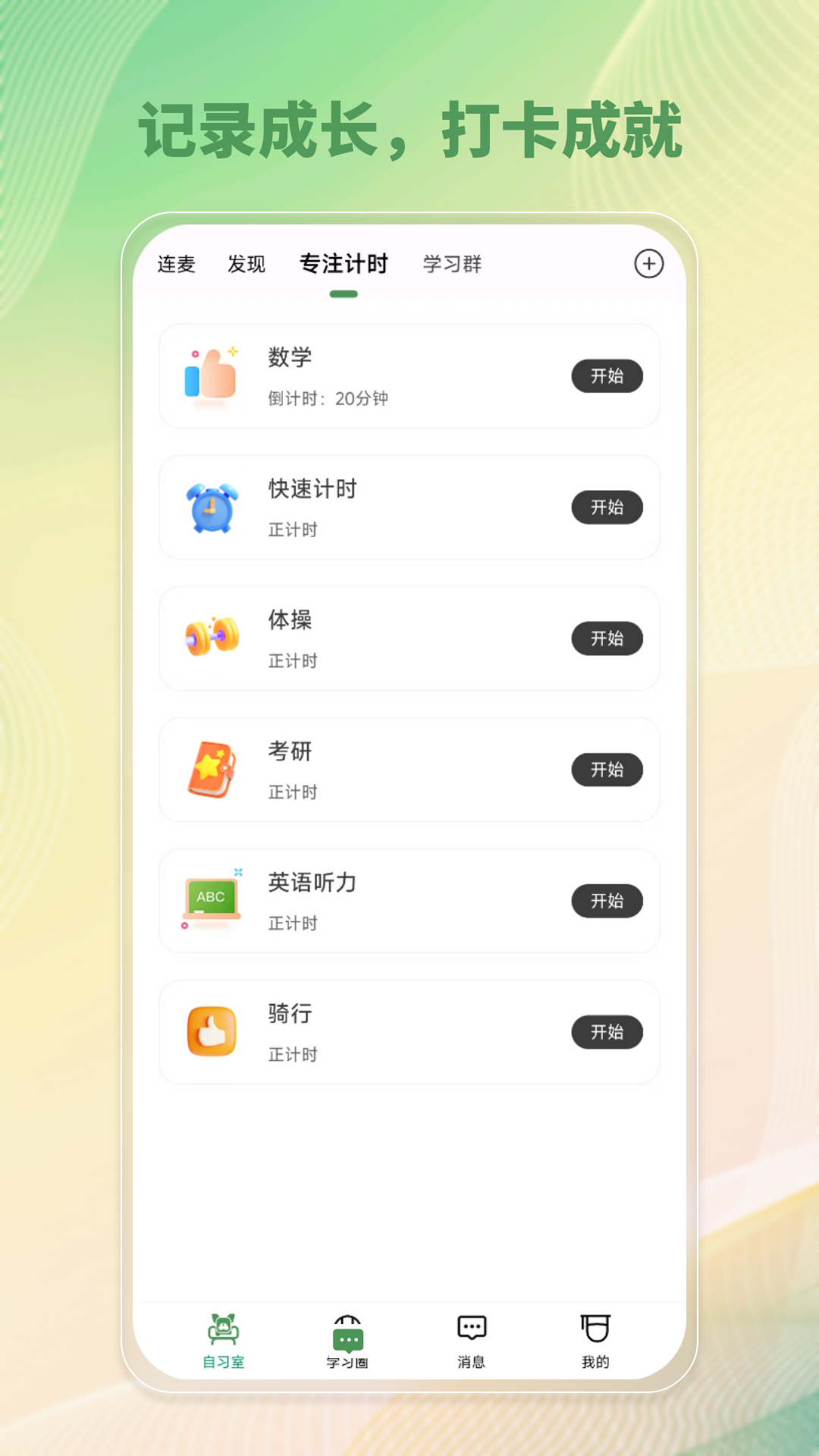Screen dimensions: 819x1456
Task: Click the star notebook icon beside 考研
Action: [212, 769]
